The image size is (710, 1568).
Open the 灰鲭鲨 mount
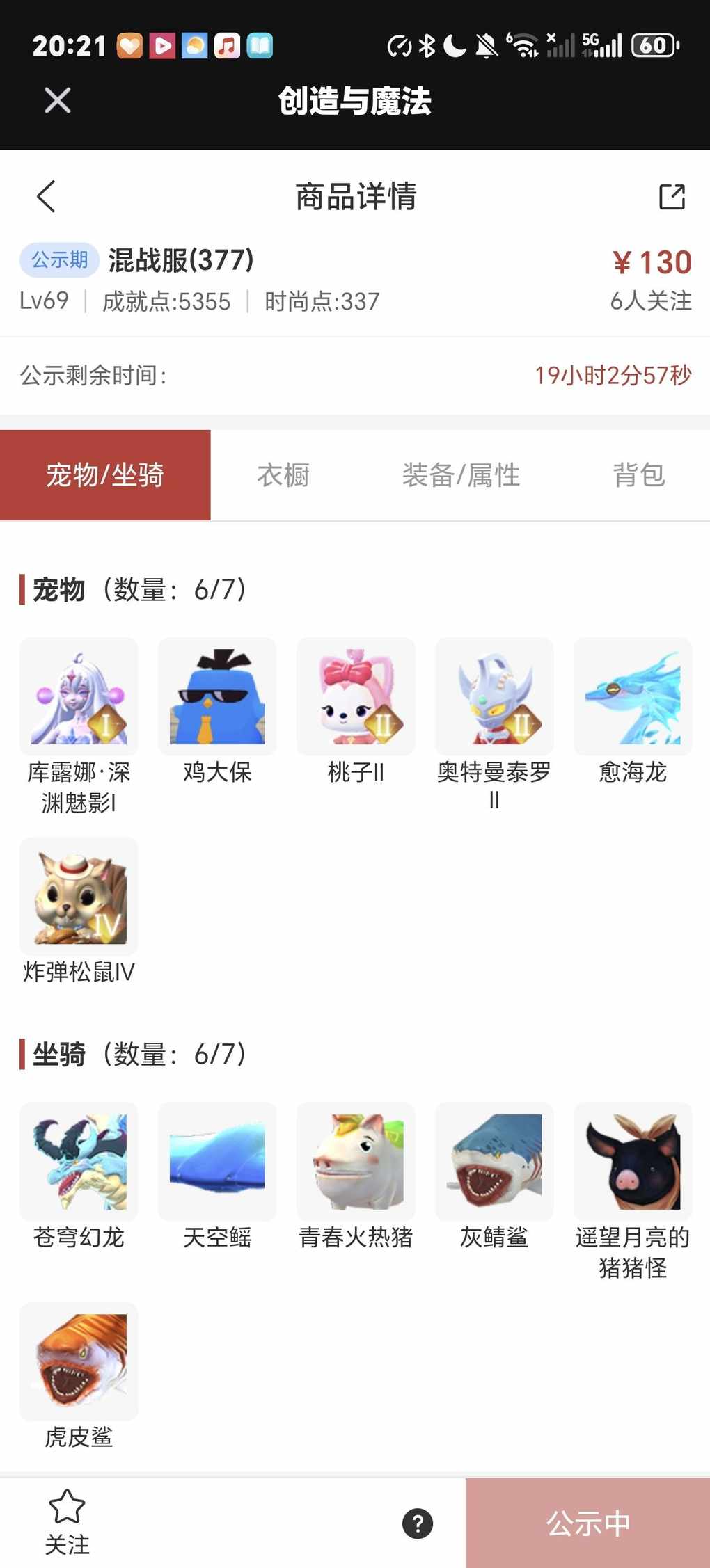(x=494, y=1162)
